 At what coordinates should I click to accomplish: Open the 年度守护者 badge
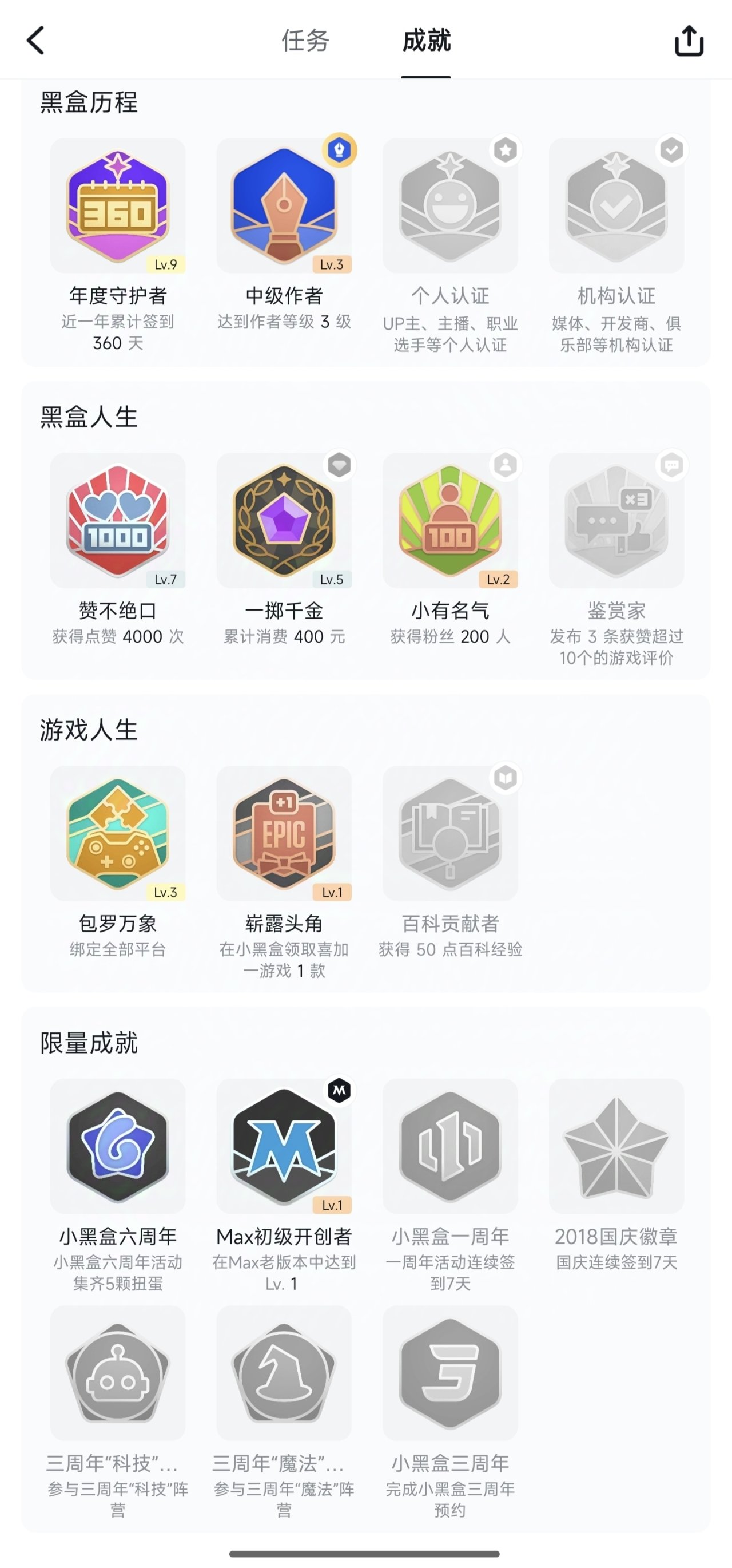tap(117, 206)
